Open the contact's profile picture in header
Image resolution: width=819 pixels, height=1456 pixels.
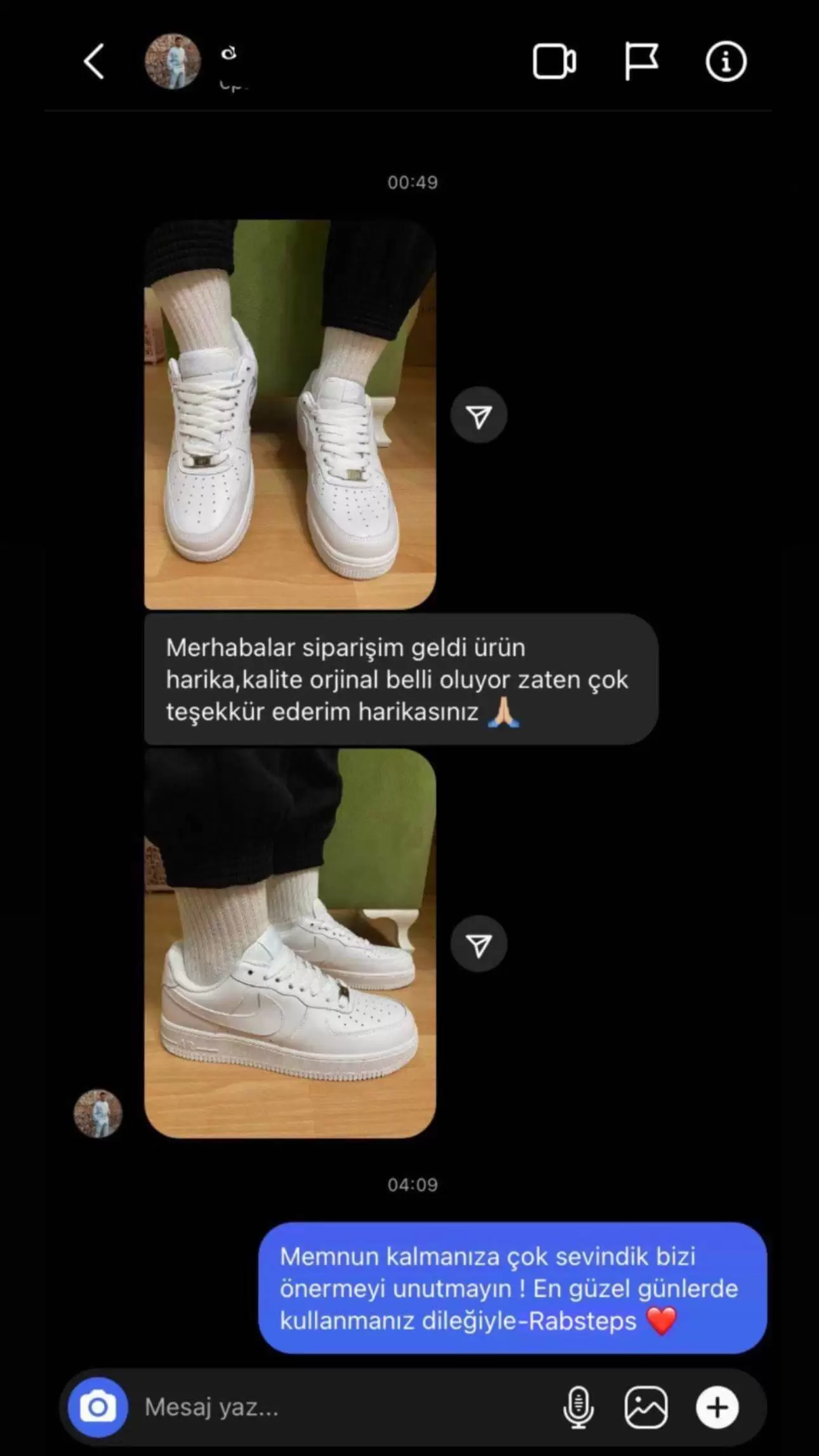click(173, 62)
